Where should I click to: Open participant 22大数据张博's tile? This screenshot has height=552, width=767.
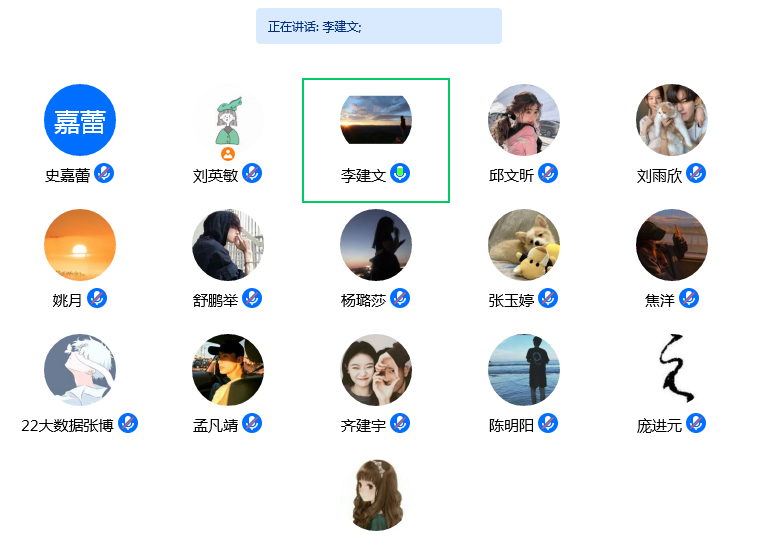pyautogui.click(x=80, y=370)
